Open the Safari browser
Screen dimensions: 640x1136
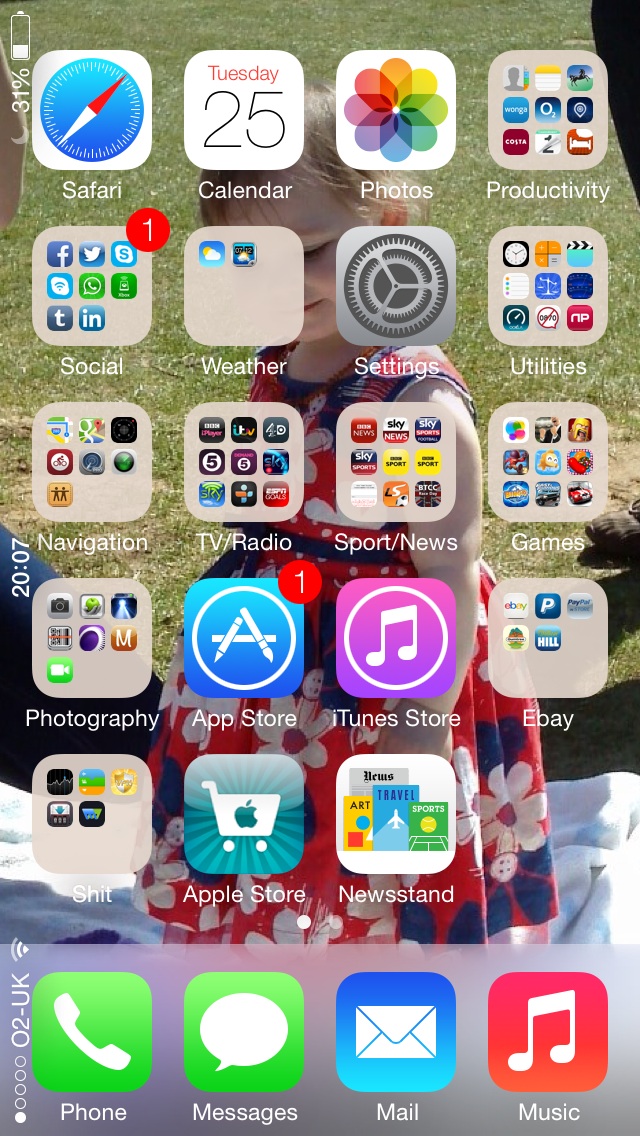(x=92, y=110)
